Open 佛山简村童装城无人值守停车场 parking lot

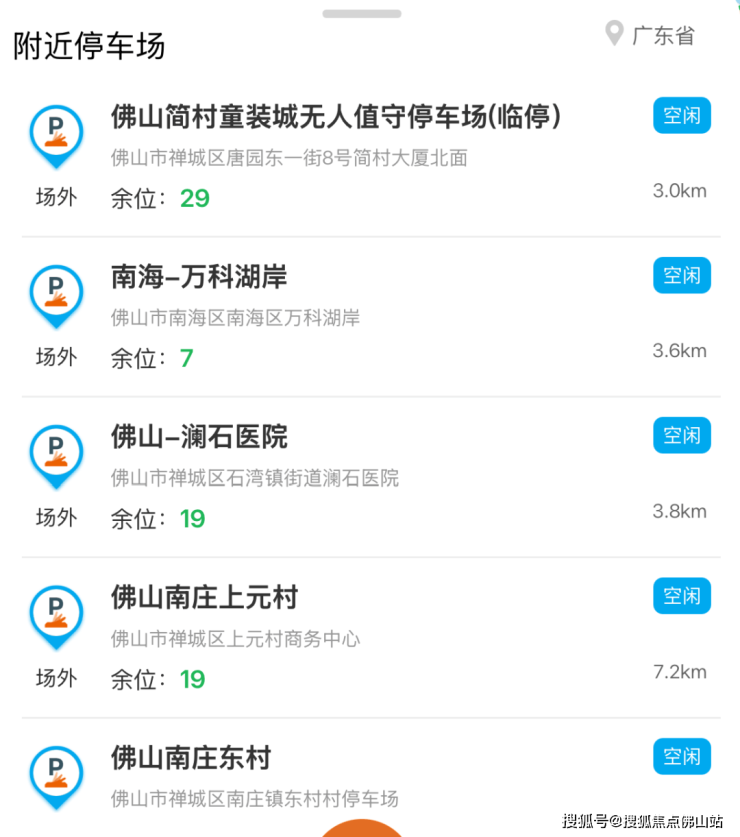(x=336, y=118)
